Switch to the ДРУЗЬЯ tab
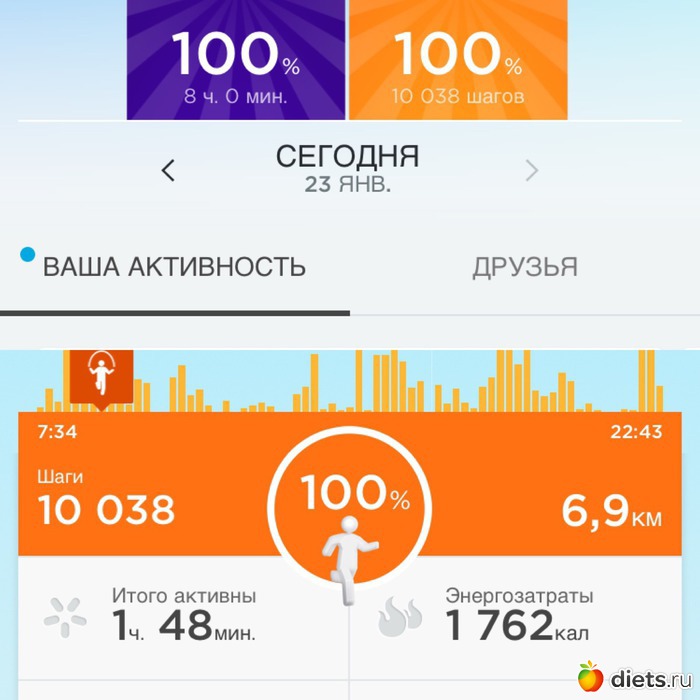This screenshot has width=700, height=700. [x=525, y=268]
